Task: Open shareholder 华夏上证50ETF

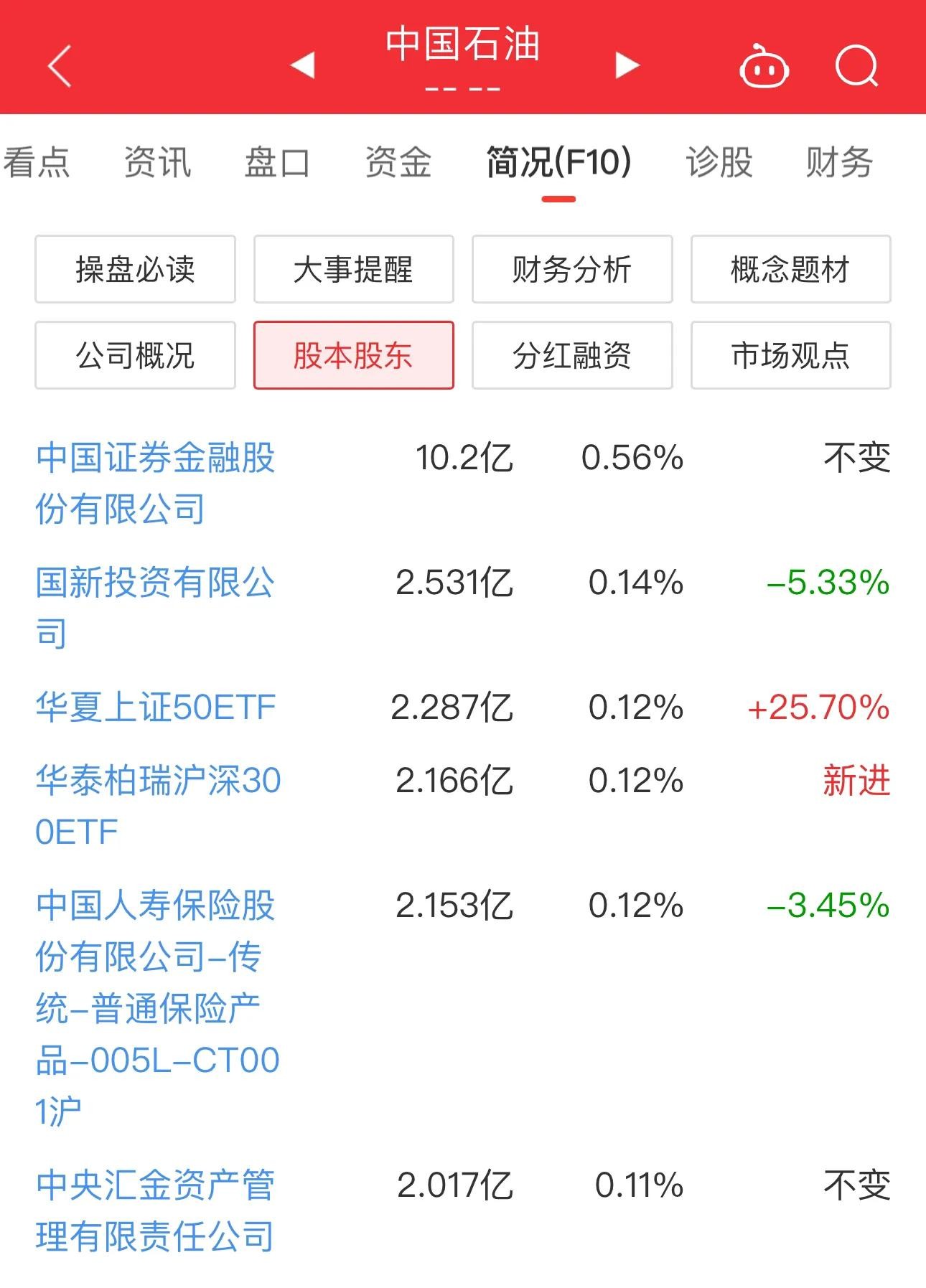Action: (156, 708)
